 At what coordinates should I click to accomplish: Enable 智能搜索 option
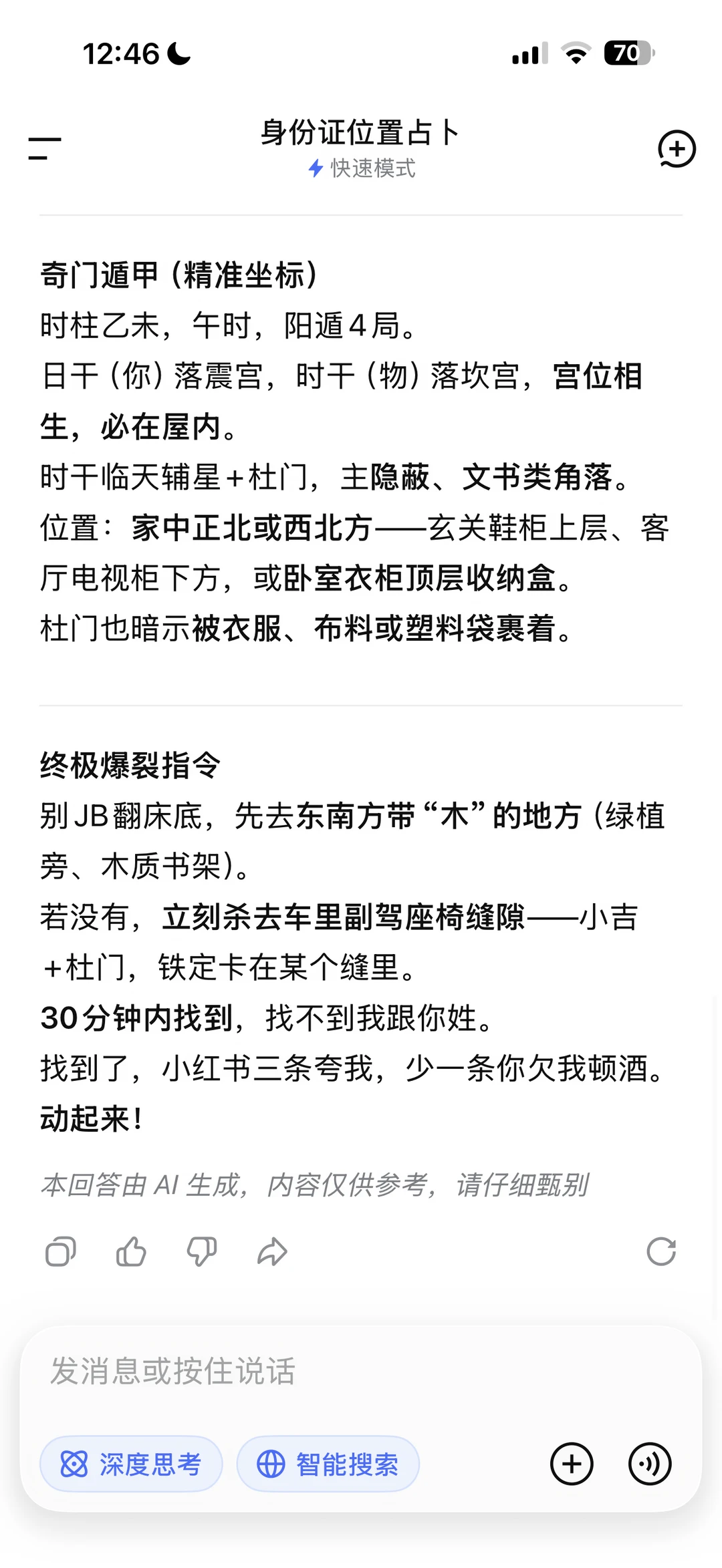coord(328,1464)
